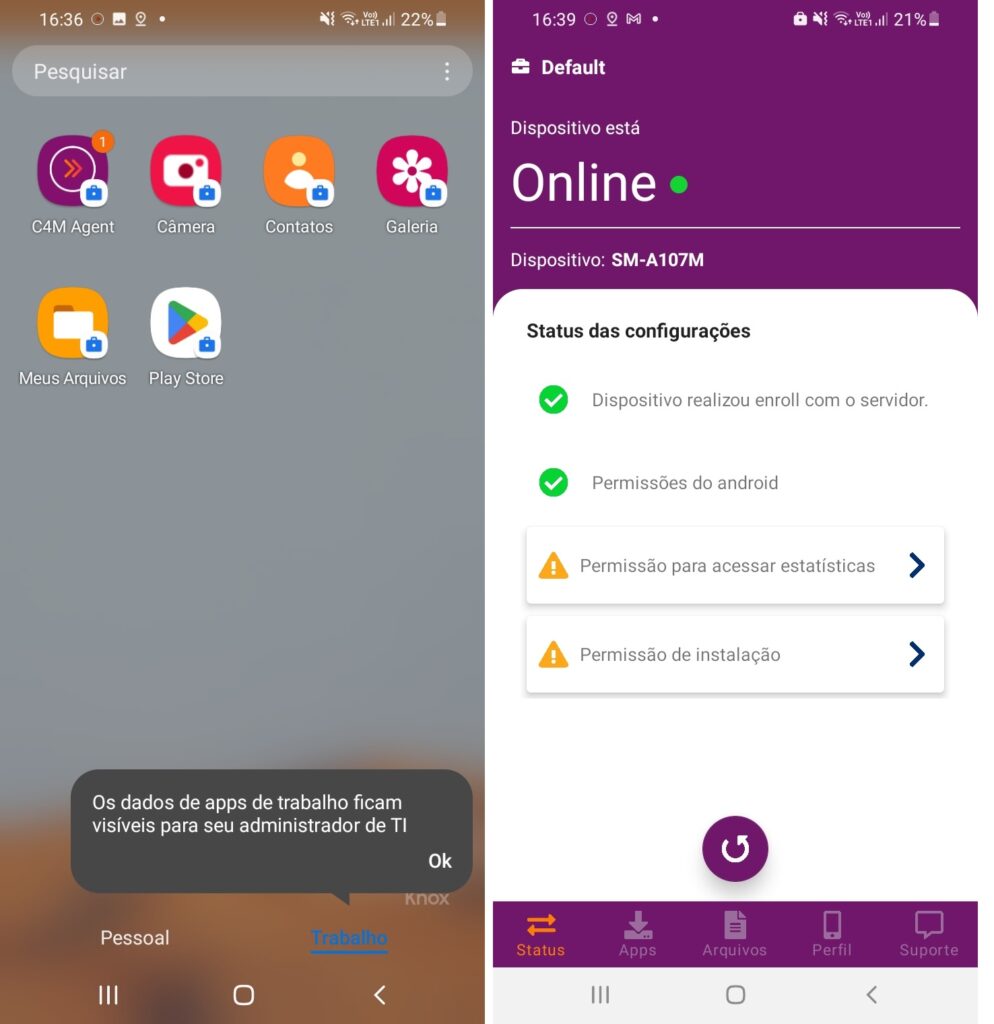
Task: Open the overflow menu in the search bar
Action: point(447,72)
